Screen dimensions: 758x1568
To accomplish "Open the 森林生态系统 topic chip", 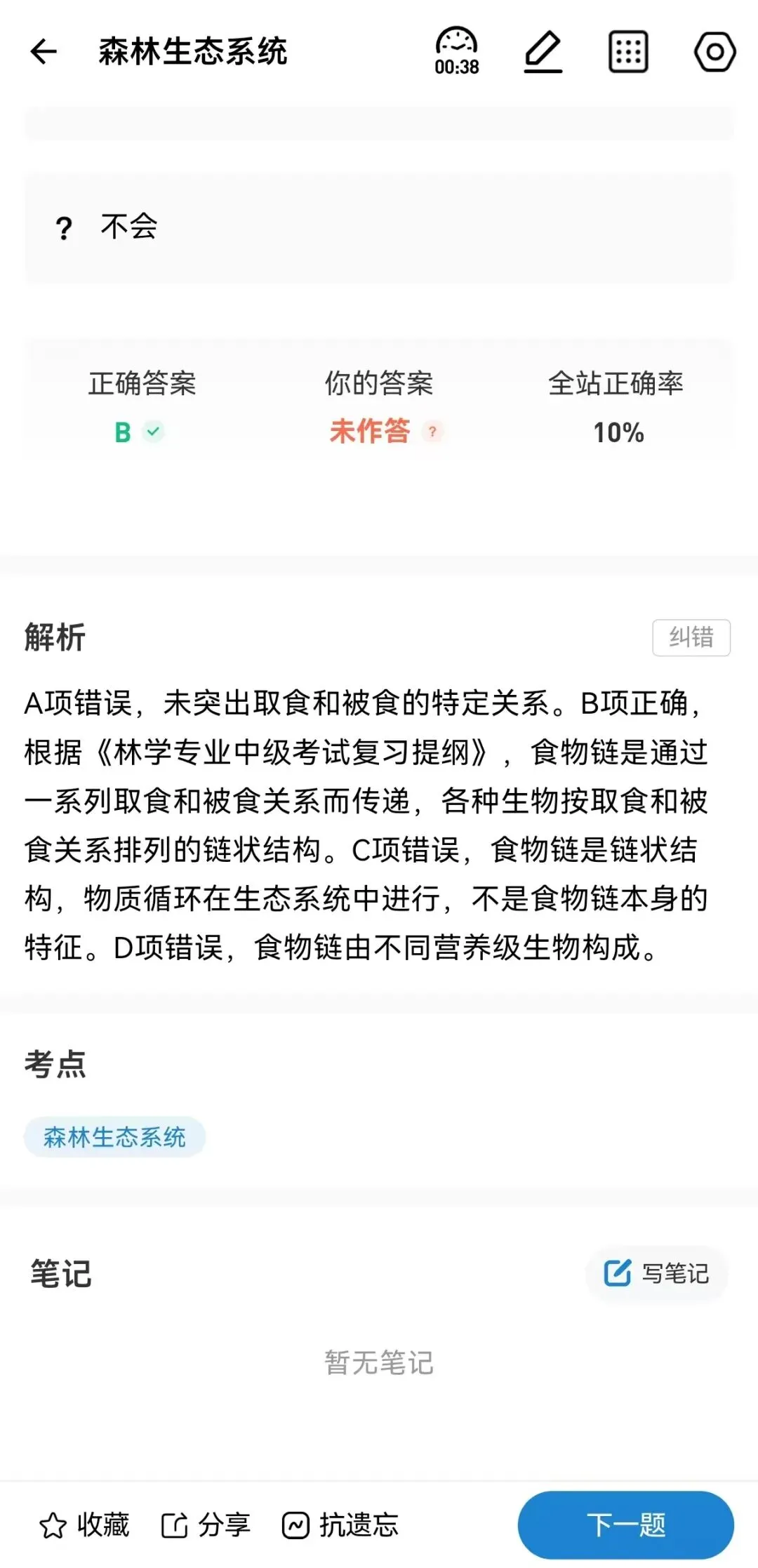I will (x=114, y=1137).
